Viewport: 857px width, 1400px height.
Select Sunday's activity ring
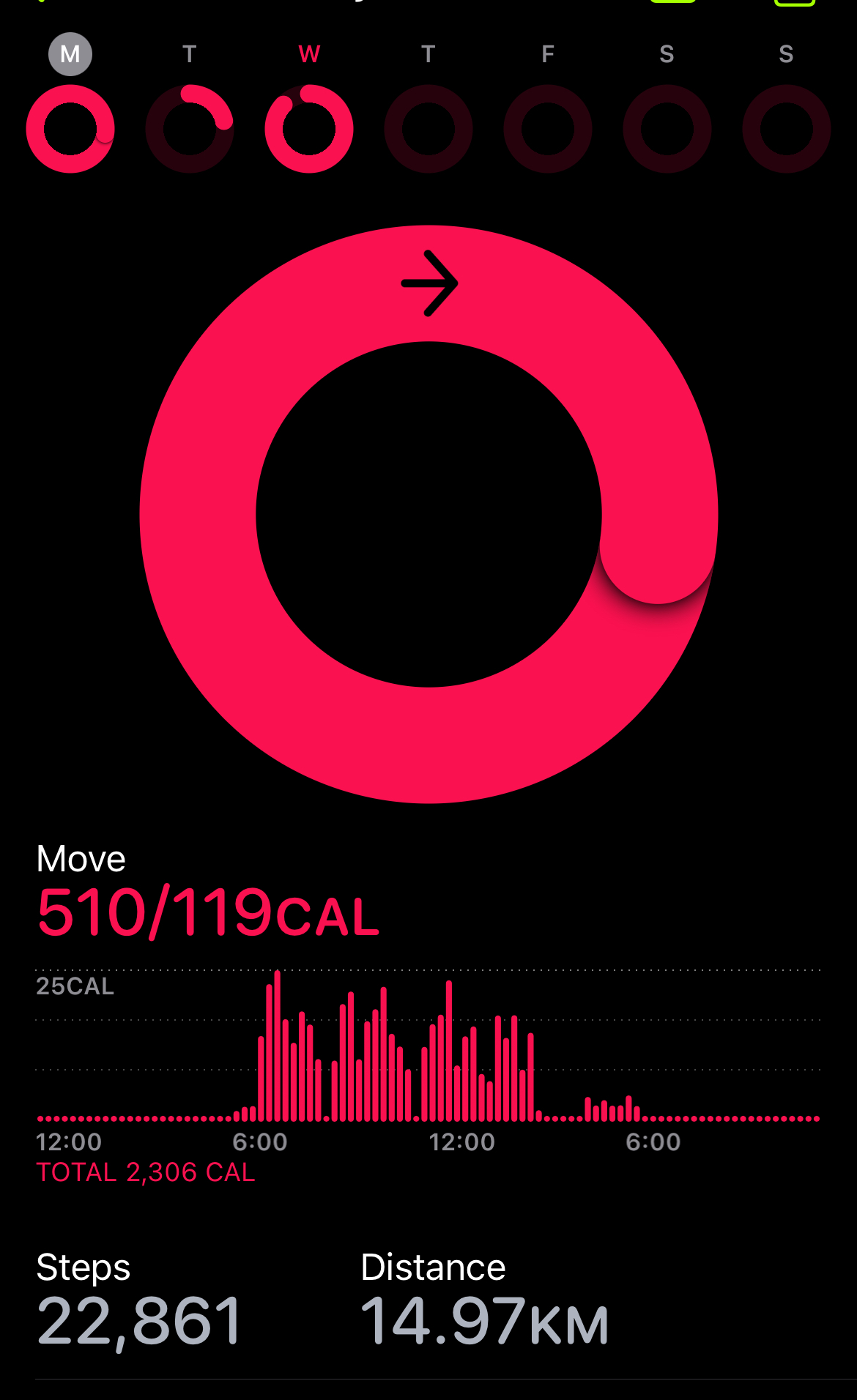(x=787, y=129)
